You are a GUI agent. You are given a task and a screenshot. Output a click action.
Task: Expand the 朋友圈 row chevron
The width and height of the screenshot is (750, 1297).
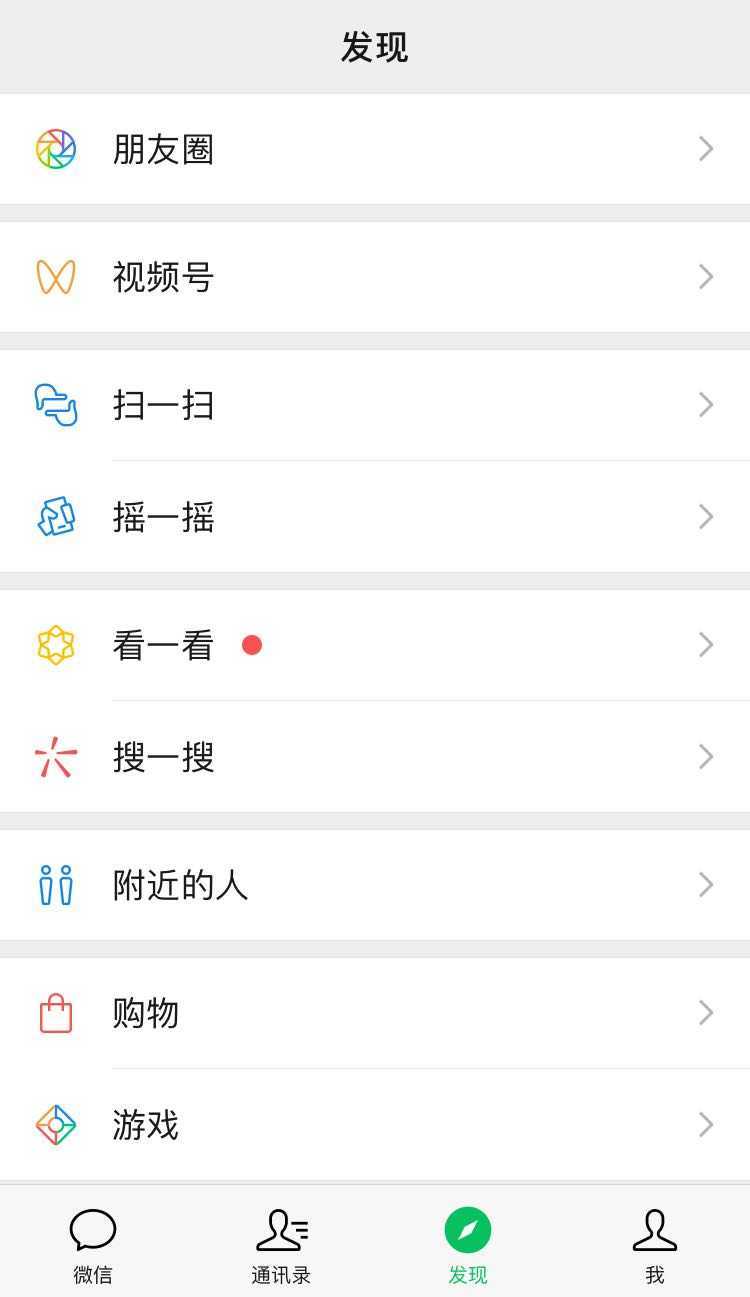(705, 148)
